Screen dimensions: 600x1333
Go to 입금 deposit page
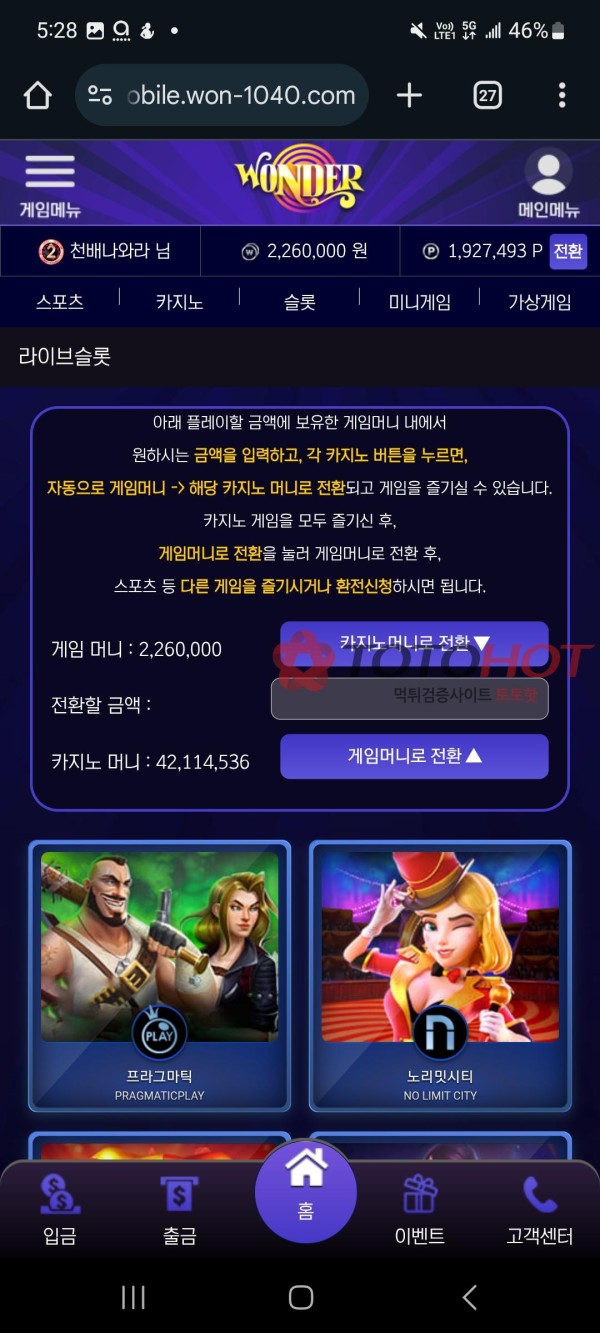click(60, 1210)
